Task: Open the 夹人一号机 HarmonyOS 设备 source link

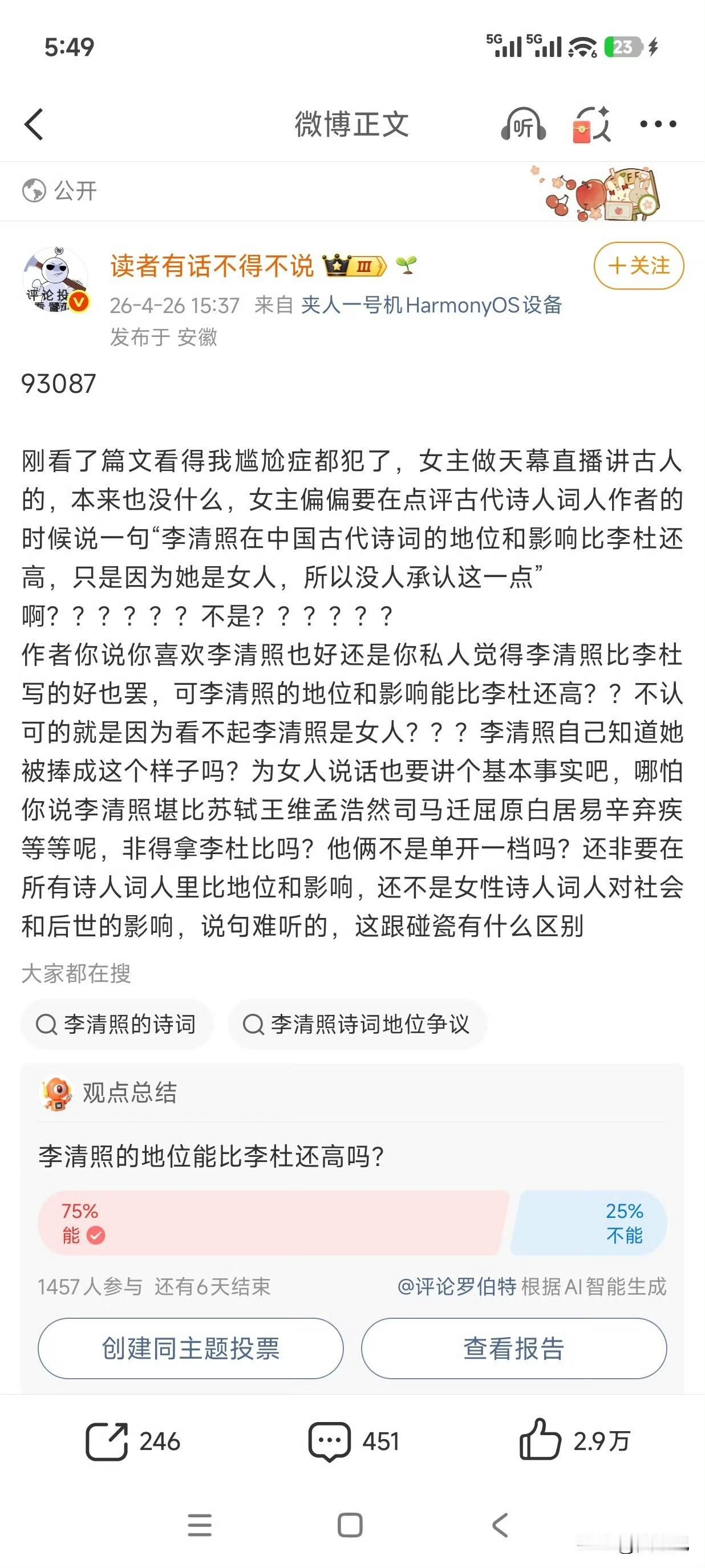Action: [433, 307]
